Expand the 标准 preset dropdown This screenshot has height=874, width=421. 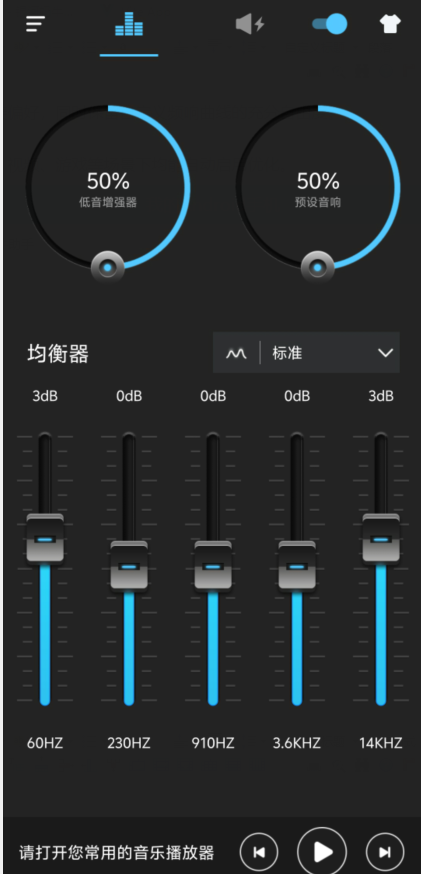[306, 352]
